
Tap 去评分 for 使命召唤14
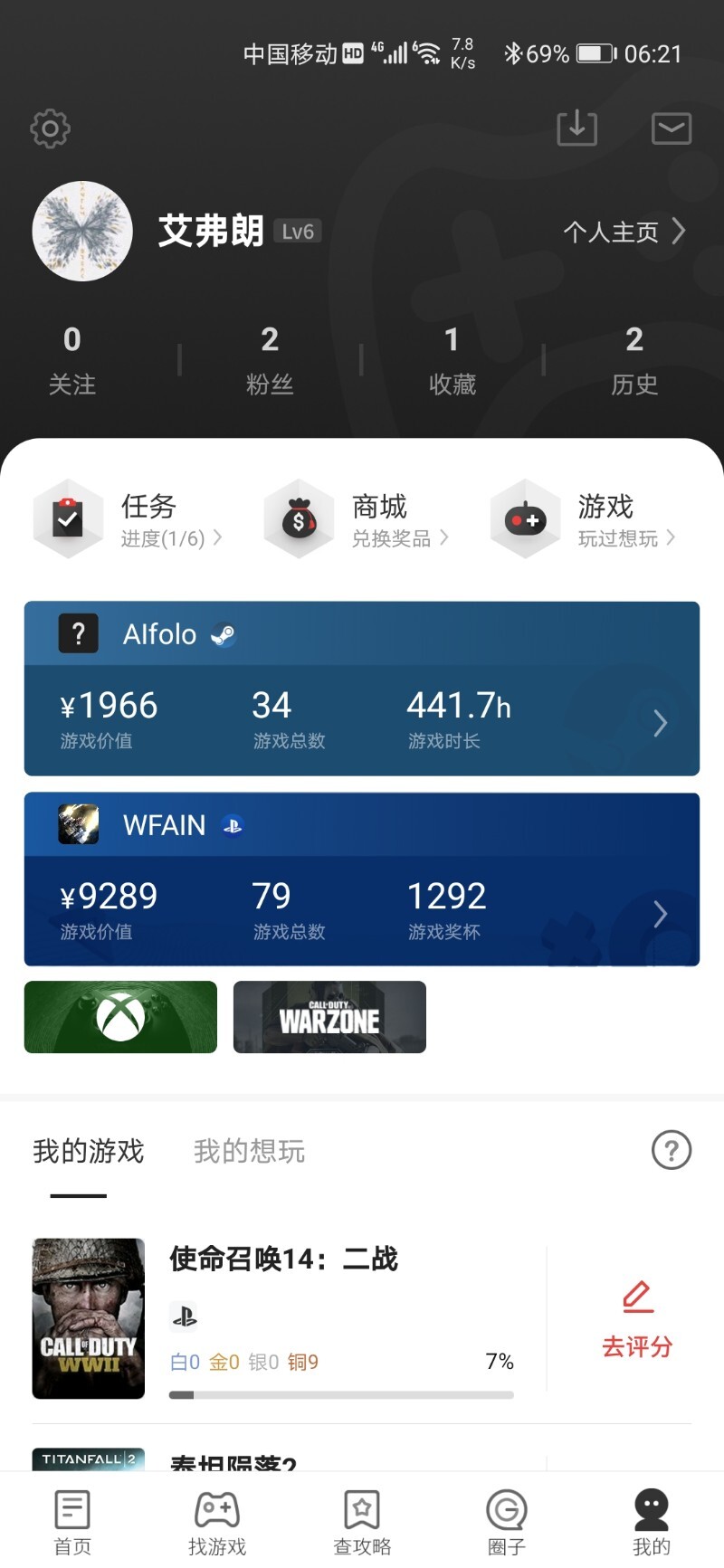tap(637, 1321)
